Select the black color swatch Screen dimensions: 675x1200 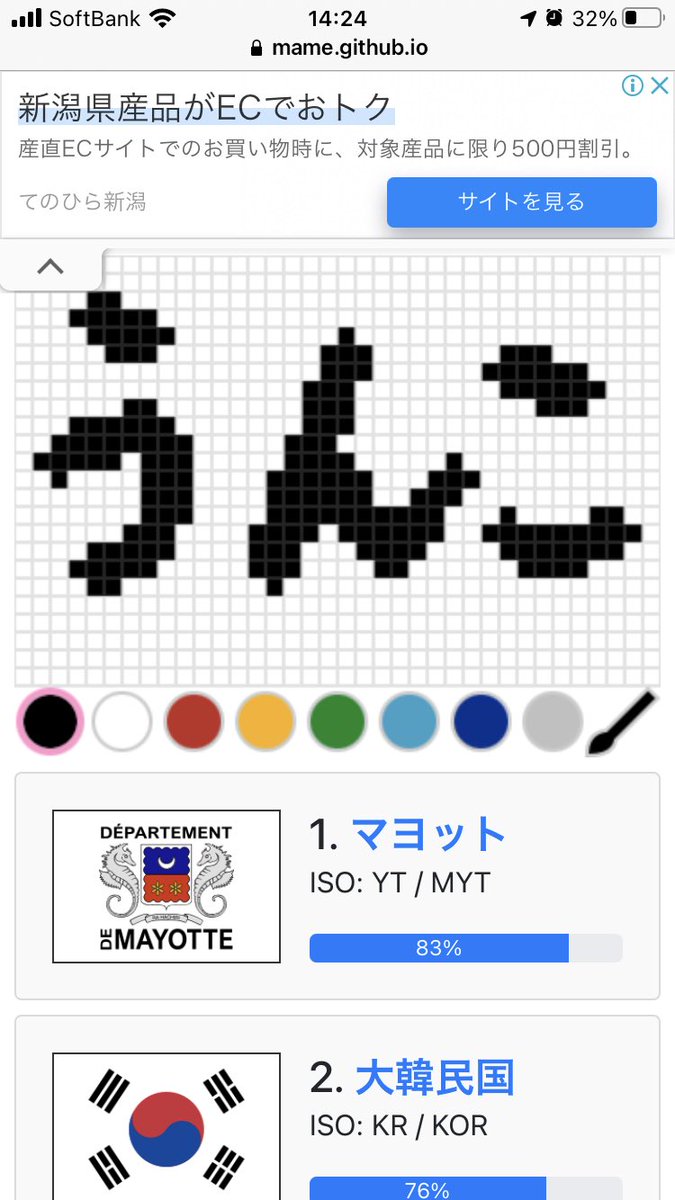(48, 721)
